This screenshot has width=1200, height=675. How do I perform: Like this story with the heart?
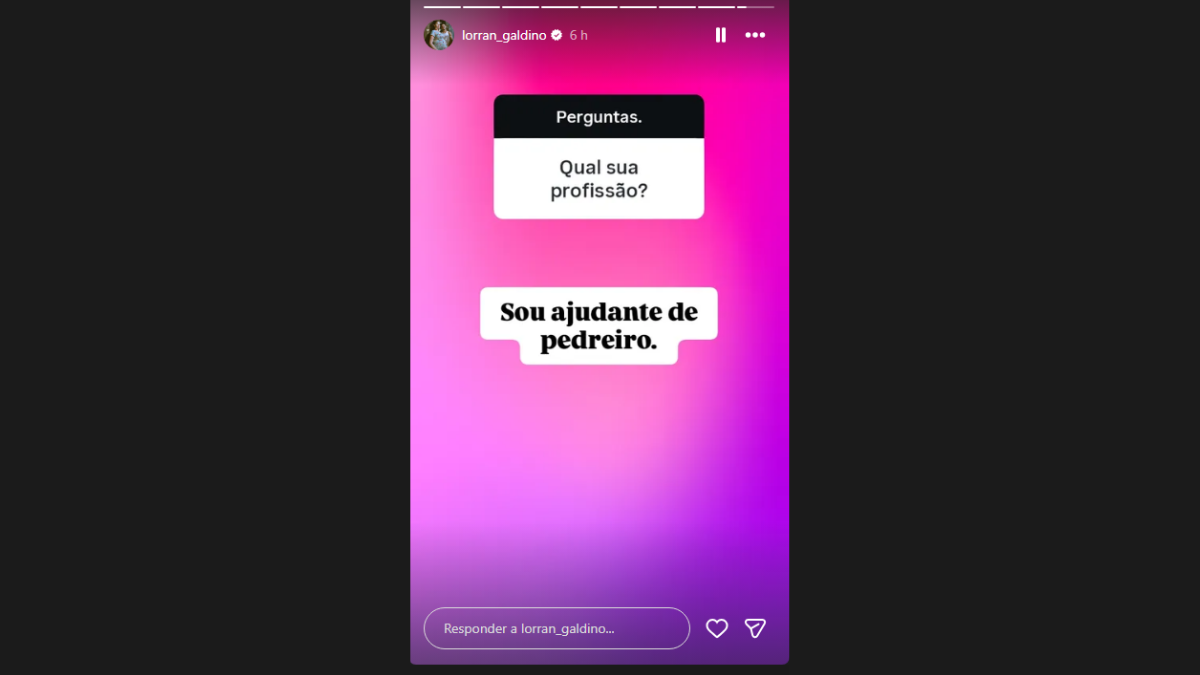pos(717,628)
